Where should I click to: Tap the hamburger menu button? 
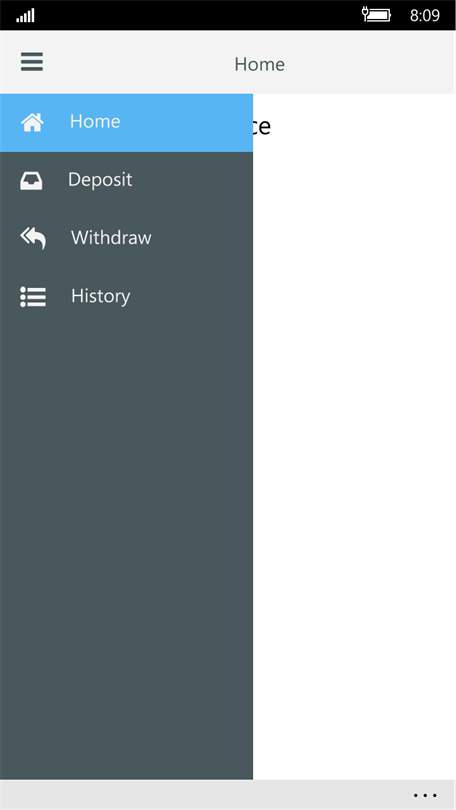tap(32, 63)
